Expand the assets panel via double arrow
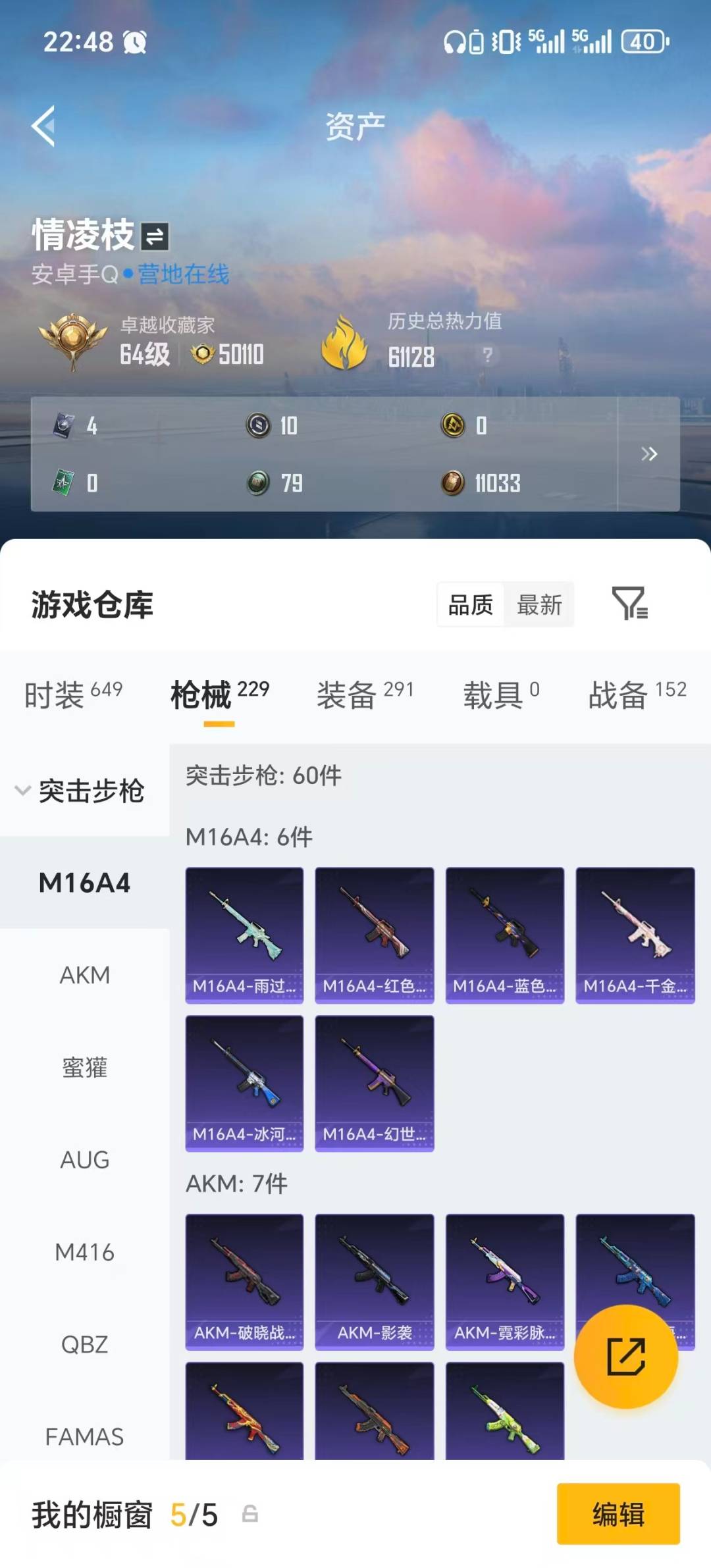Screen dimensions: 711x1568 [650, 454]
